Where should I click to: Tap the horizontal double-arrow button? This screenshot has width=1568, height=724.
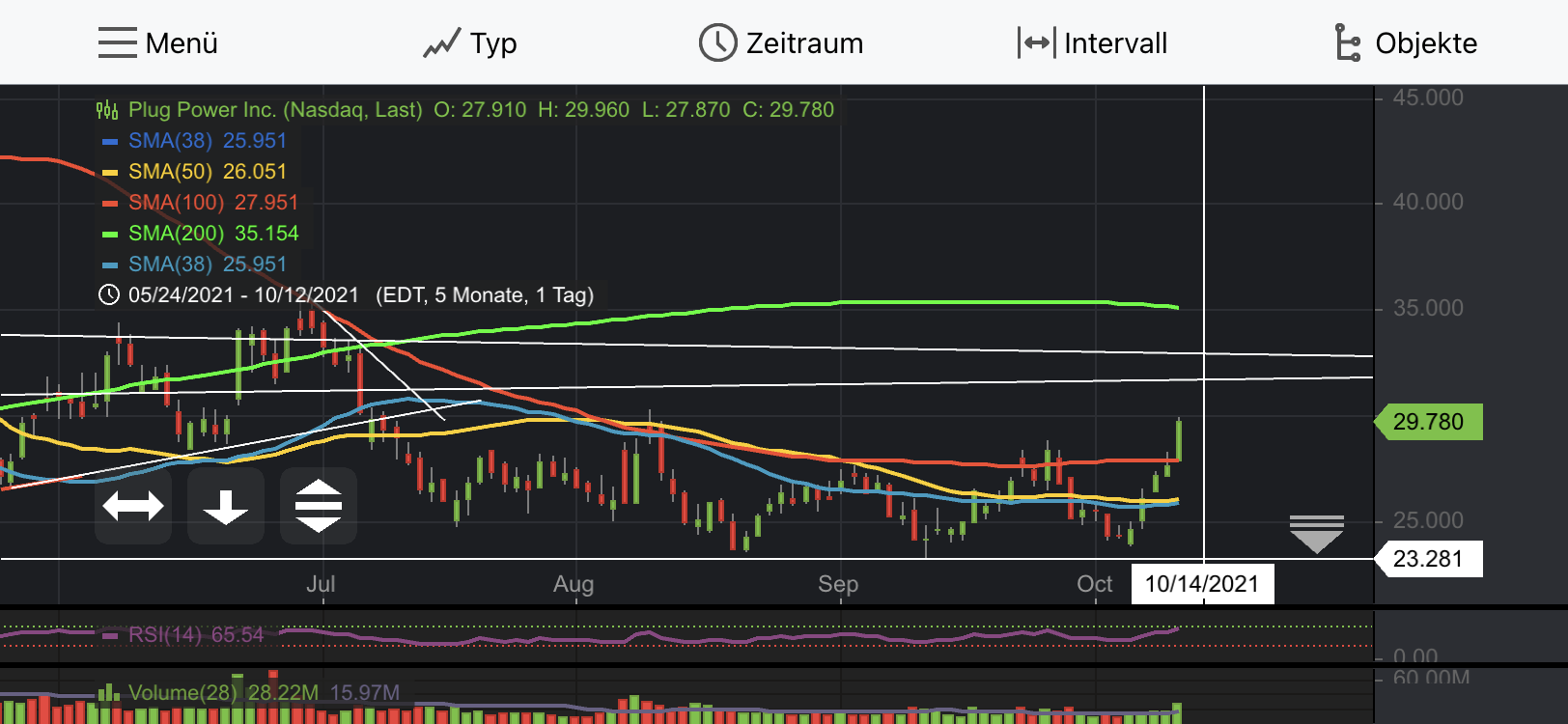point(133,506)
